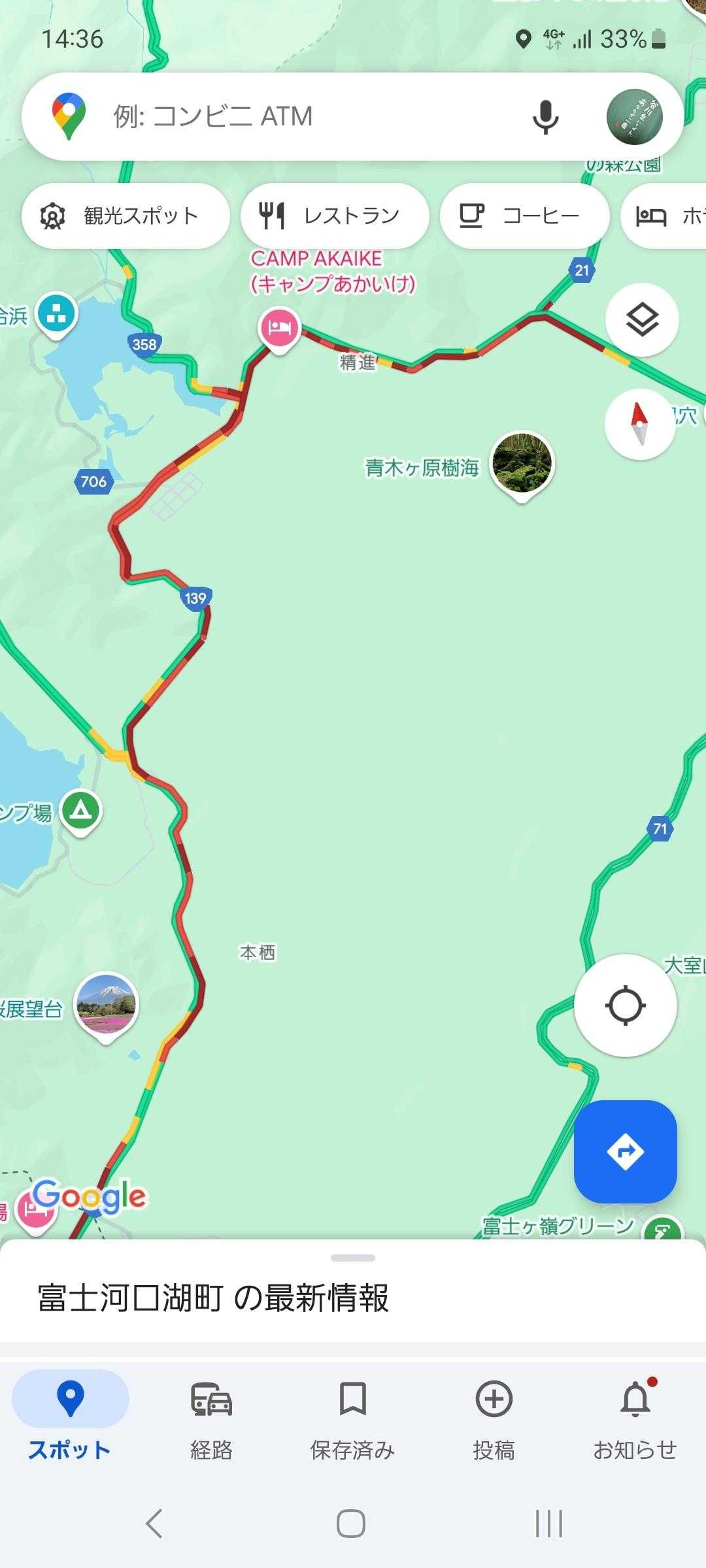Select the コーヒー chip
Screen dimensions: 706x1568
(524, 216)
